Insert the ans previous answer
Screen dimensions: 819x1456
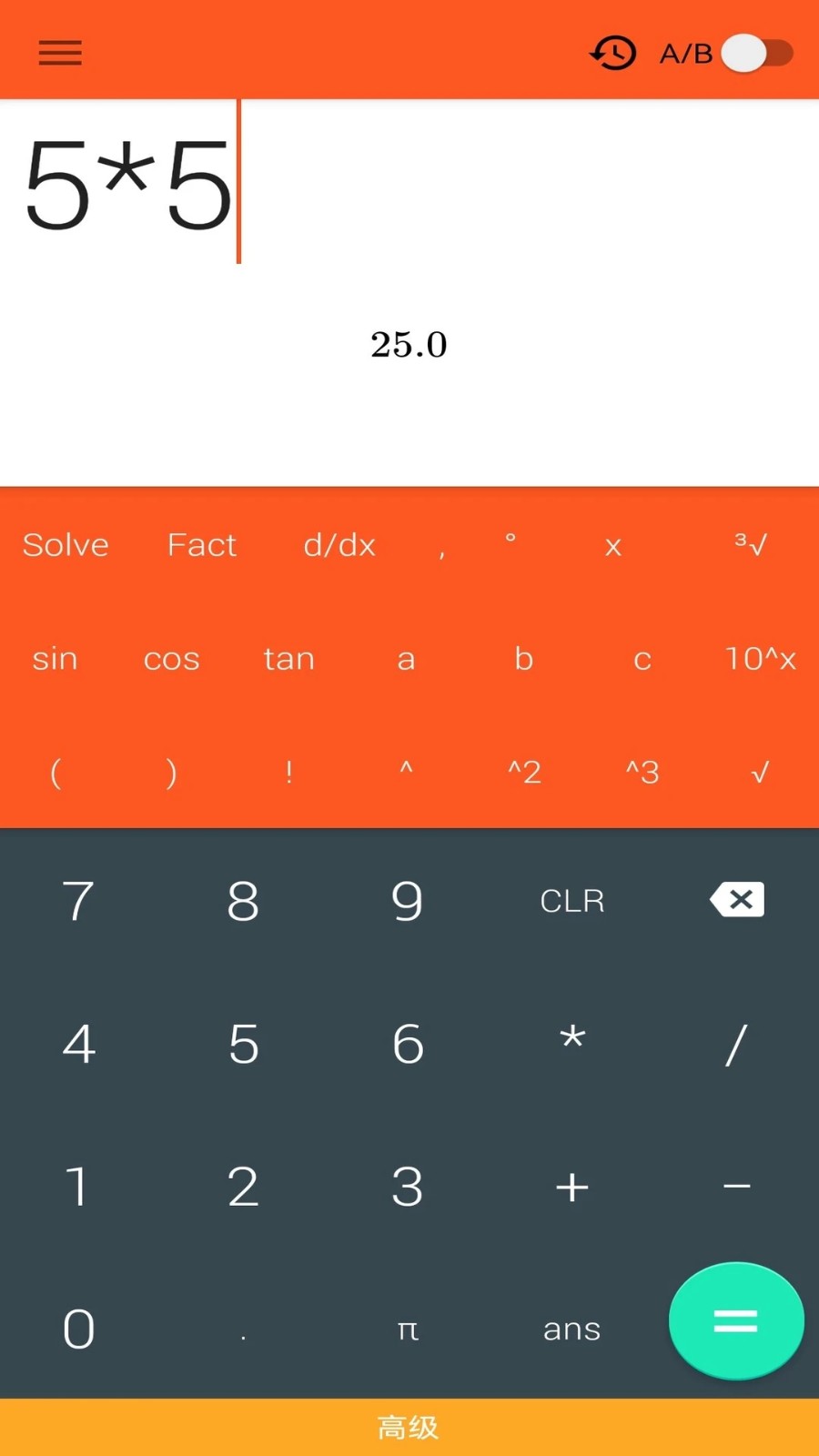[x=571, y=1329]
